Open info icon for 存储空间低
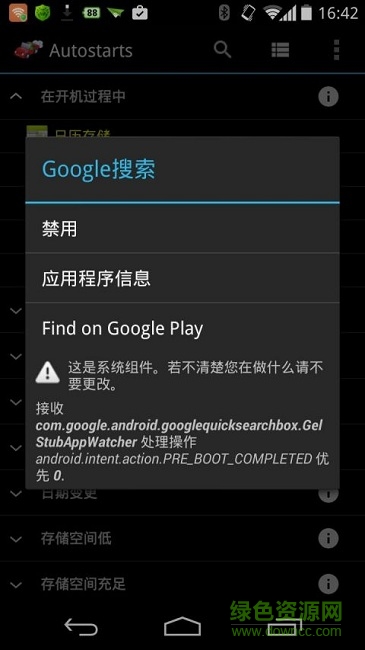Image resolution: width=365 pixels, height=650 pixels. [x=328, y=538]
